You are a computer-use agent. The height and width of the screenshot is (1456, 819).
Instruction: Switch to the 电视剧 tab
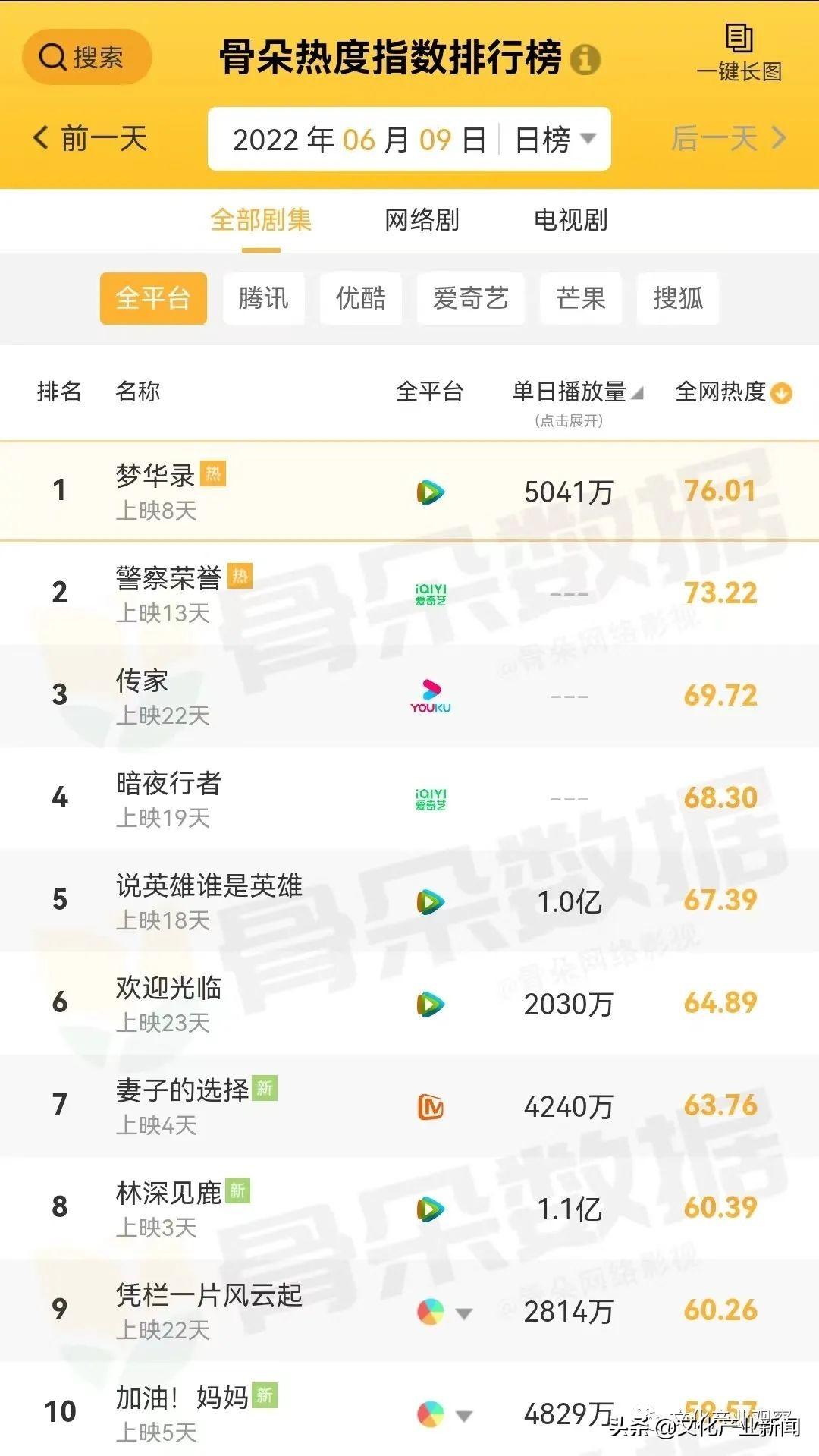570,220
